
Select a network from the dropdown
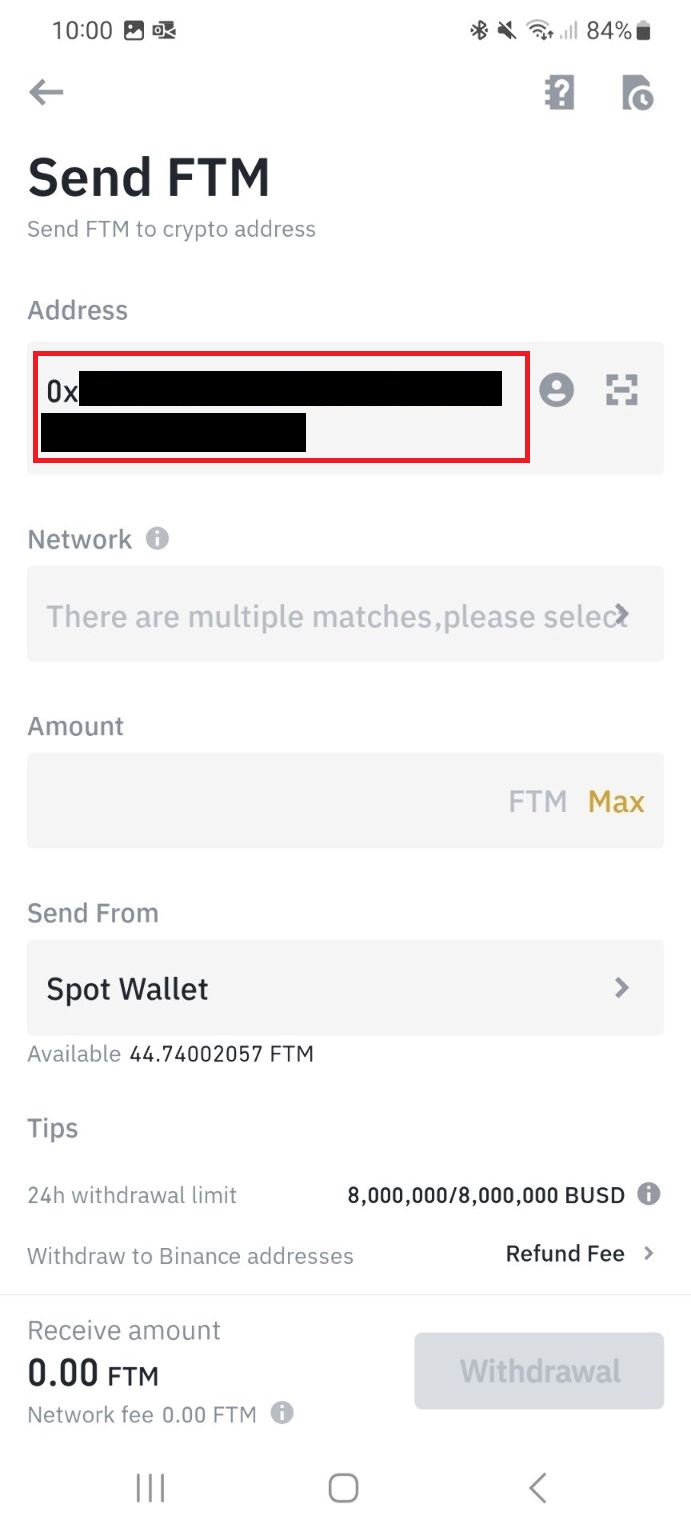tap(345, 614)
